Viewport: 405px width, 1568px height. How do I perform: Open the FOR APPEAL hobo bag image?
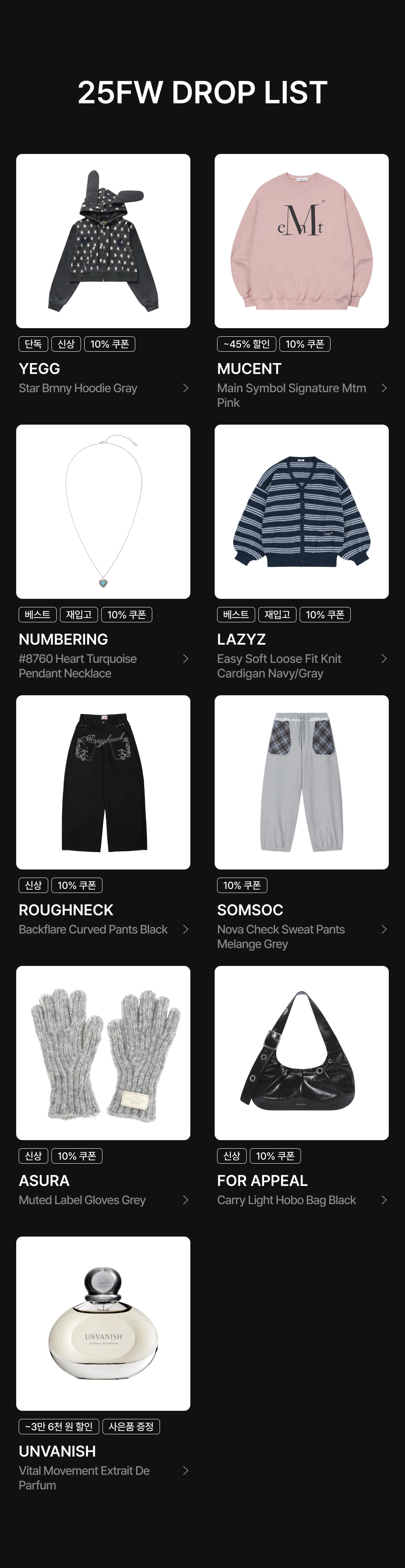(301, 1053)
